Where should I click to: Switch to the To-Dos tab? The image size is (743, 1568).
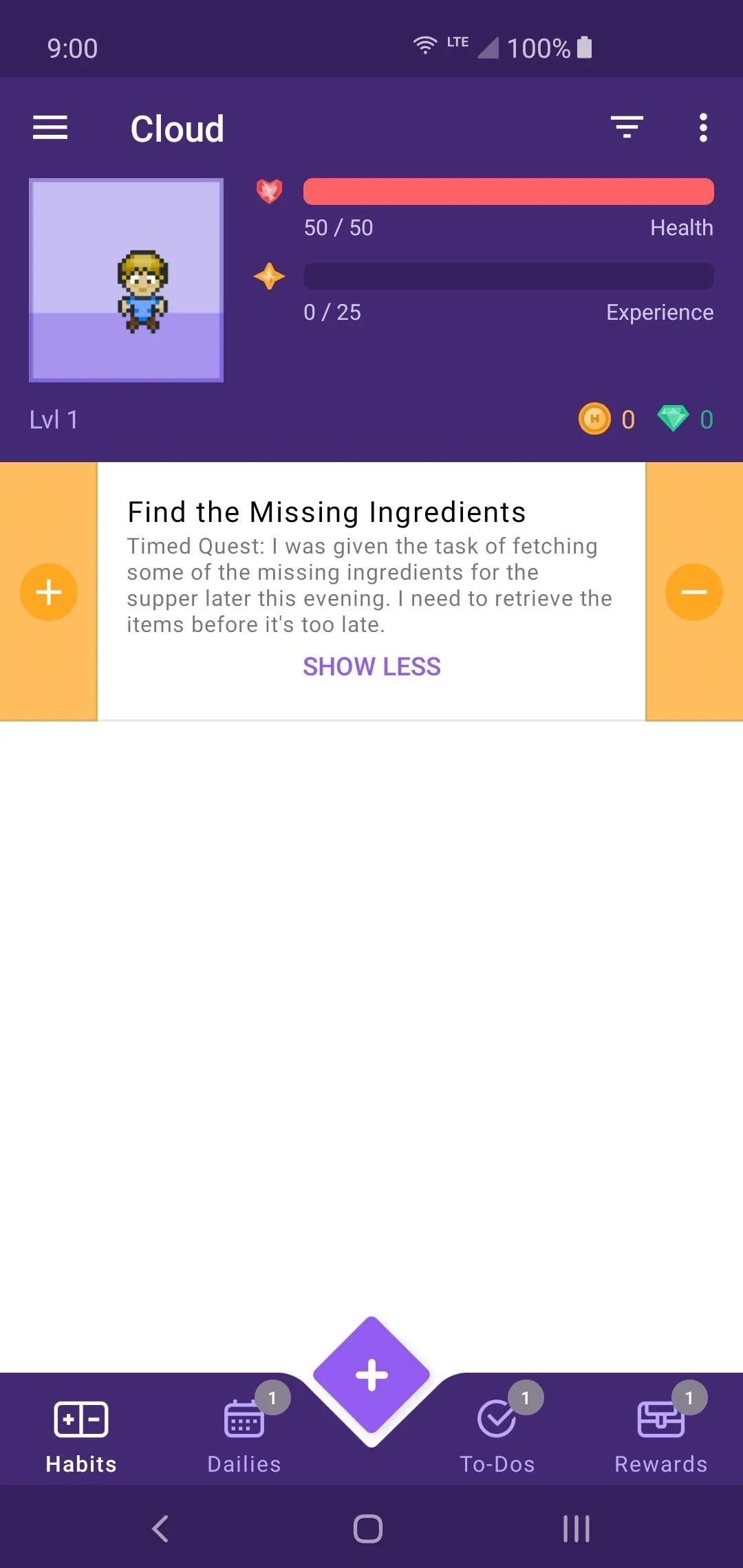coord(497,1433)
